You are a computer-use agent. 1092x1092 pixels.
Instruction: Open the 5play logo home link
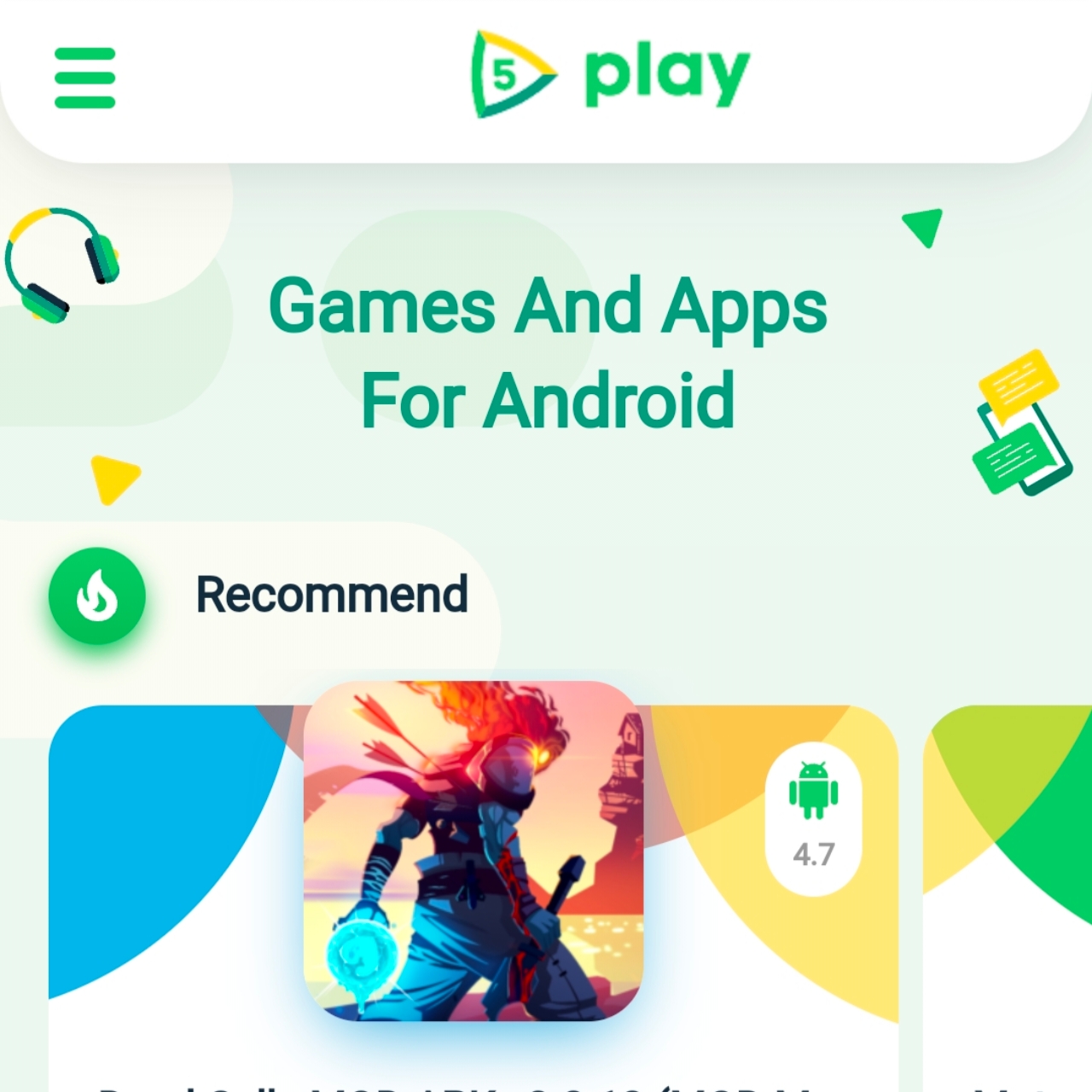point(610,75)
